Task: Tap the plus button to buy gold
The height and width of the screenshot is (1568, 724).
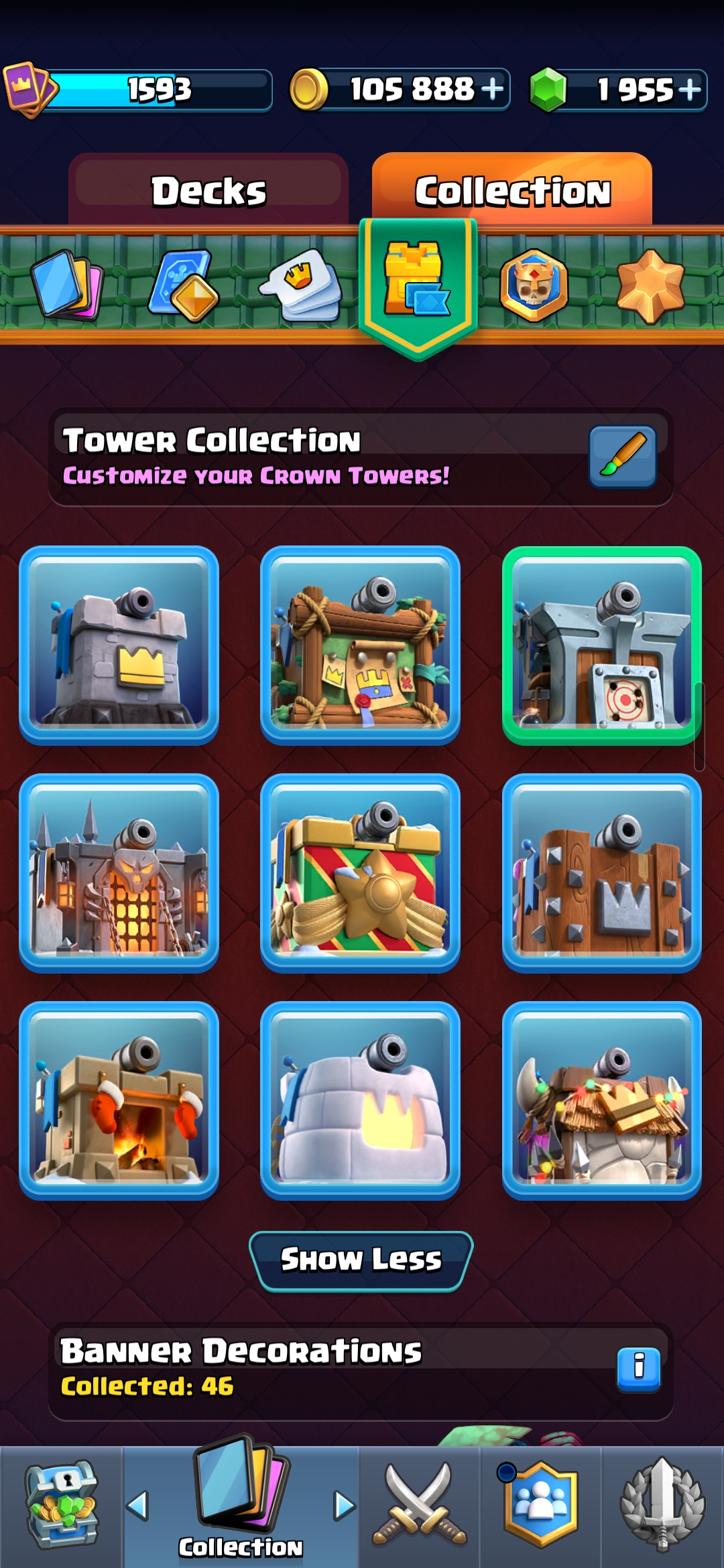Action: tap(492, 88)
